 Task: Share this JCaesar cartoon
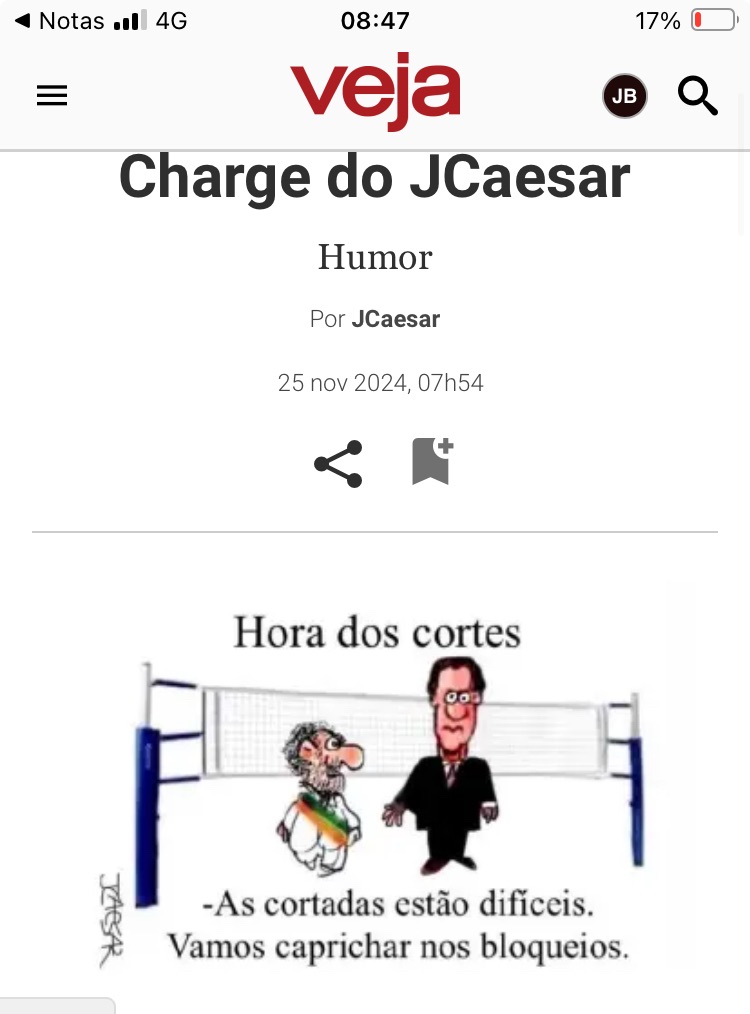pyautogui.click(x=338, y=464)
